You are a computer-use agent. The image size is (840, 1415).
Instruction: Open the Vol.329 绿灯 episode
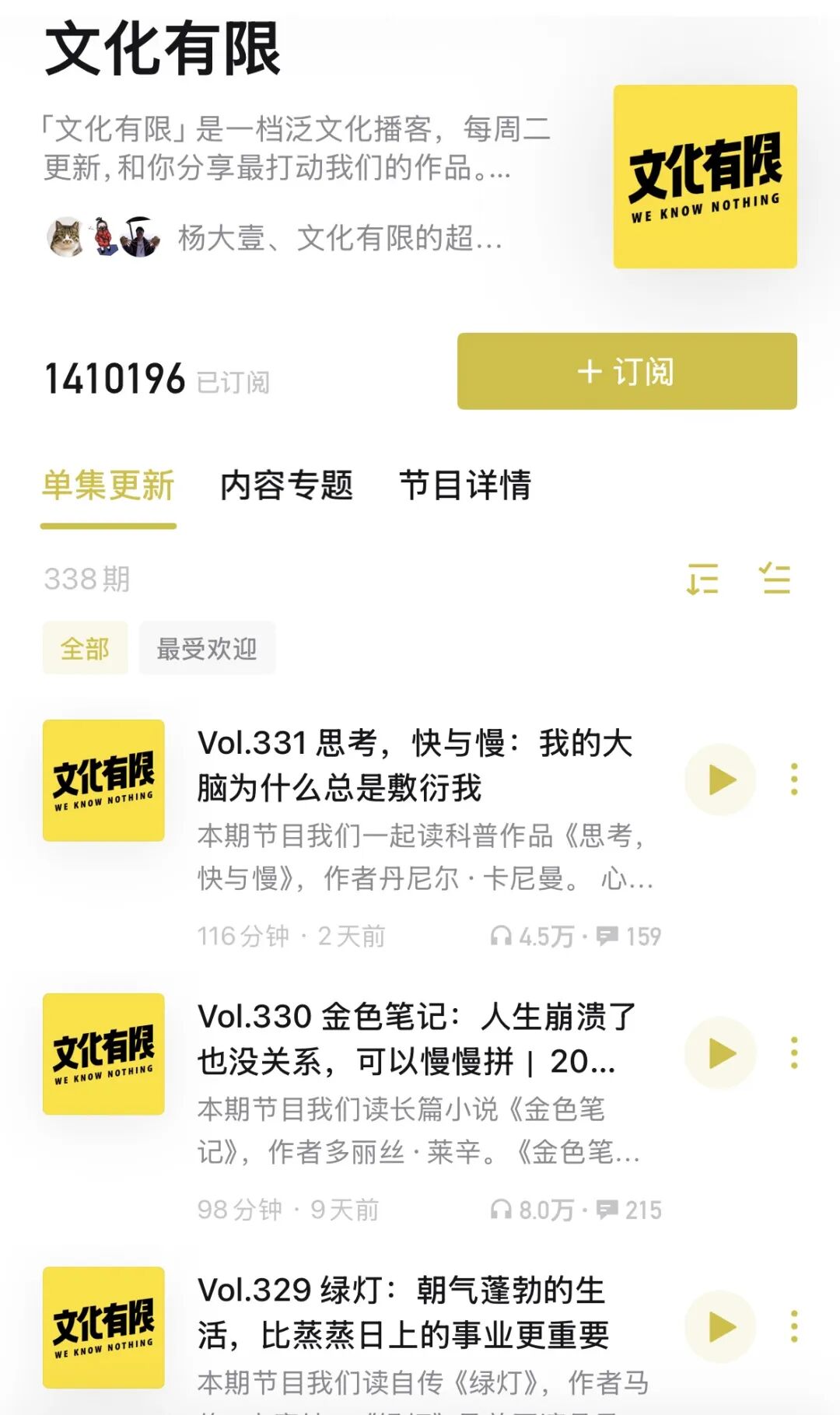coord(403,1313)
